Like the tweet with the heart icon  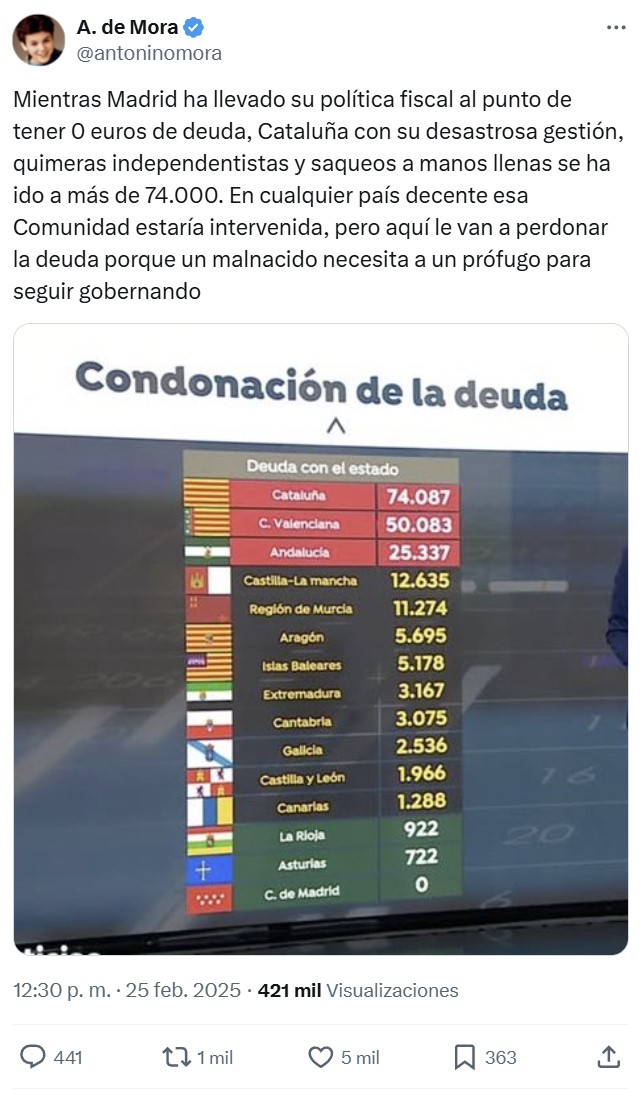point(320,1057)
